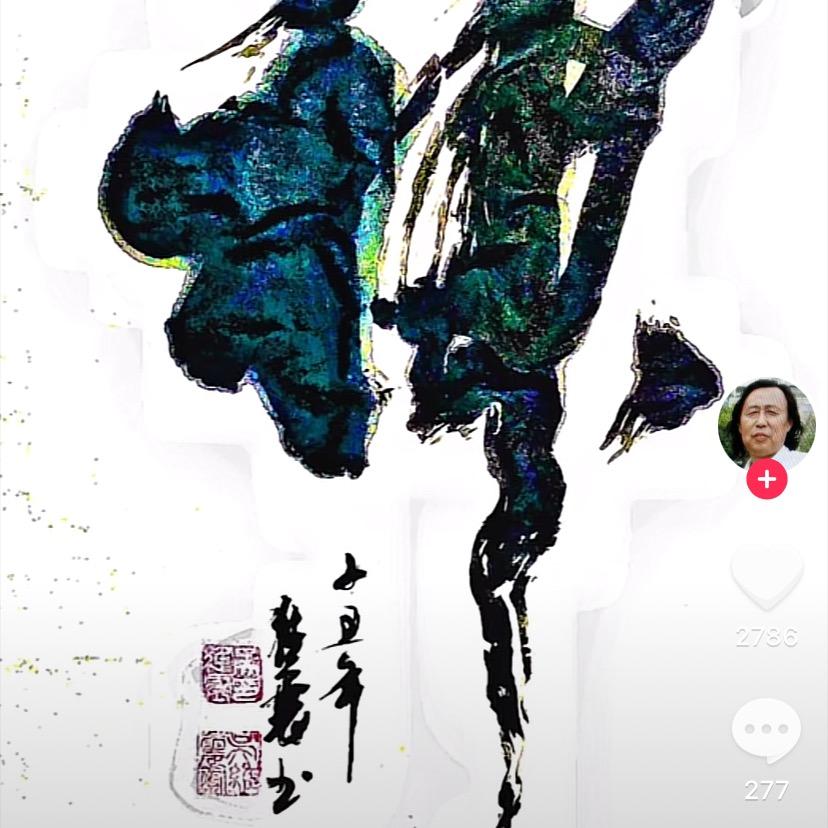Follow the creator with the plus button
Screen dimensions: 828x828
coord(766,480)
